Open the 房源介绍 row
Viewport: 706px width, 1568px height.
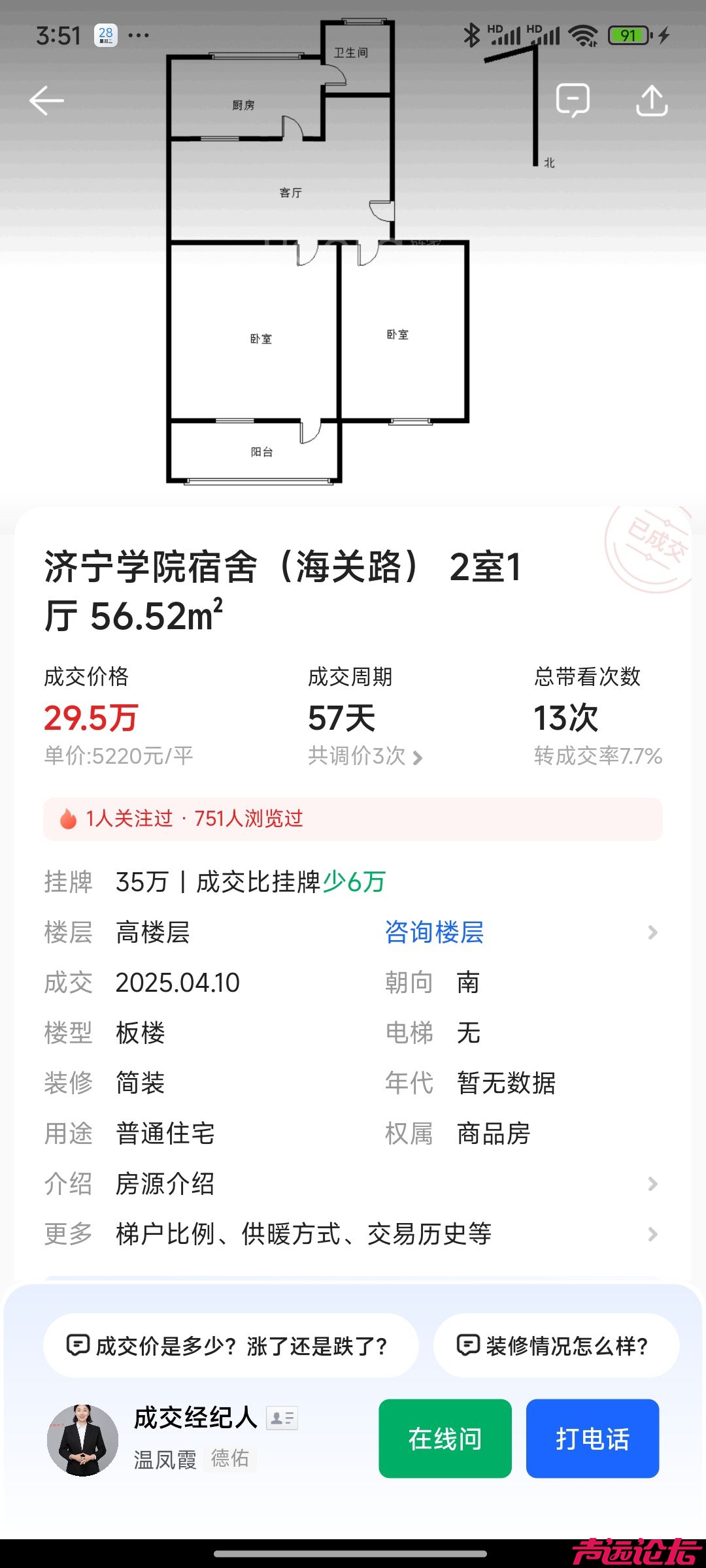(x=353, y=1184)
